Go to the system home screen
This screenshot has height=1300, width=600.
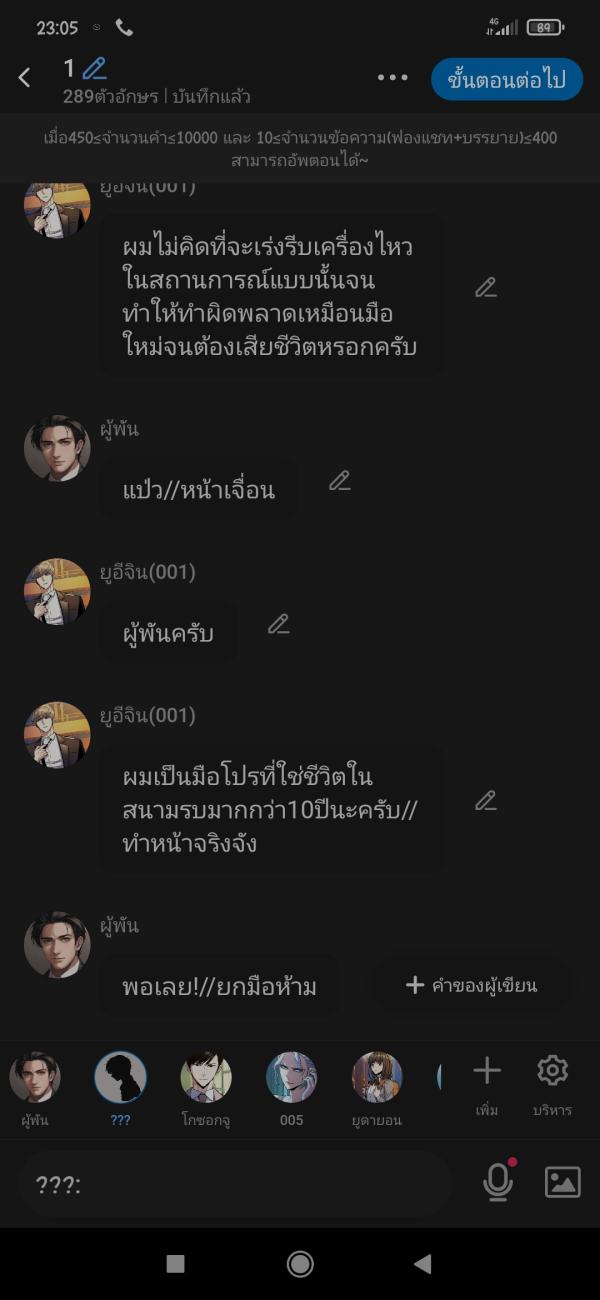click(300, 1264)
